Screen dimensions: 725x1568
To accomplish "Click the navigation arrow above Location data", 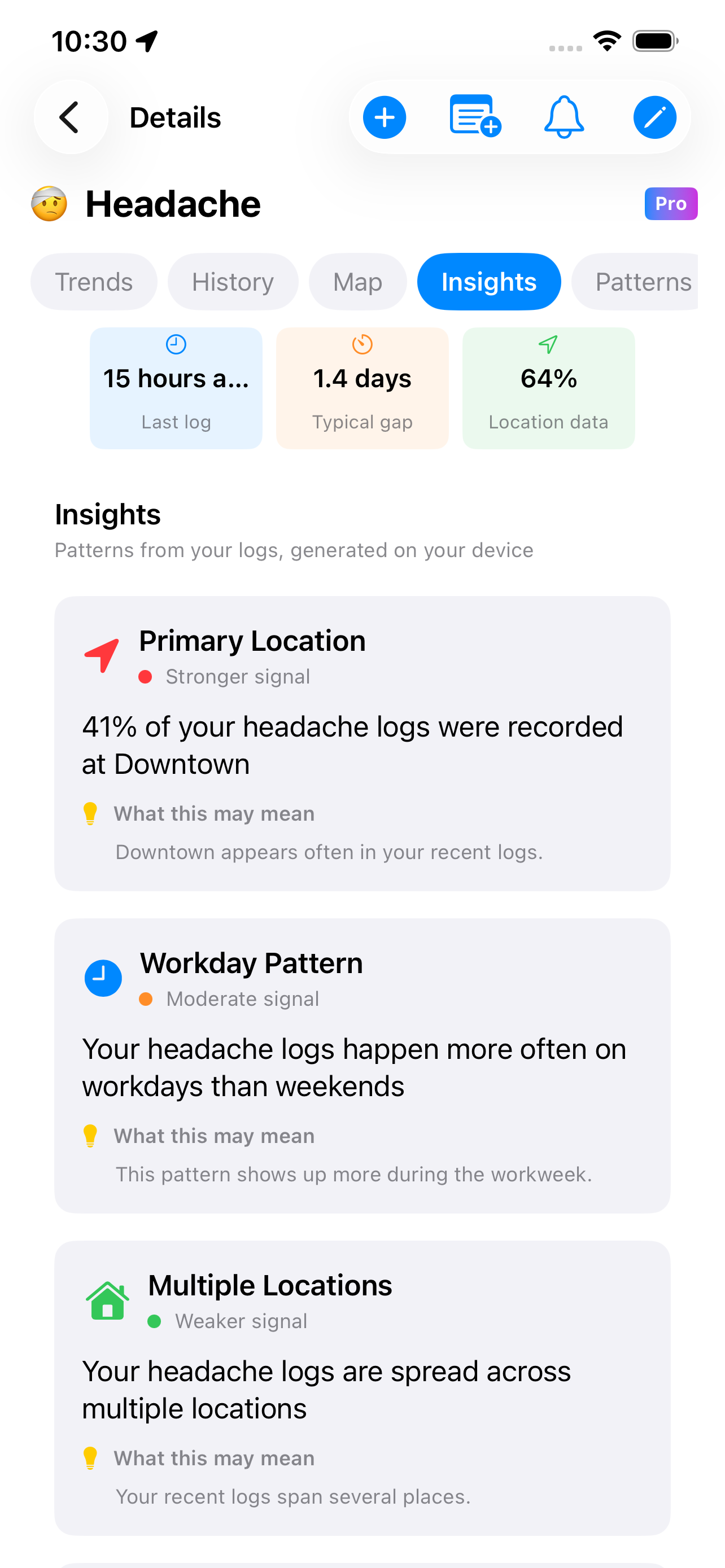I will pyautogui.click(x=547, y=344).
